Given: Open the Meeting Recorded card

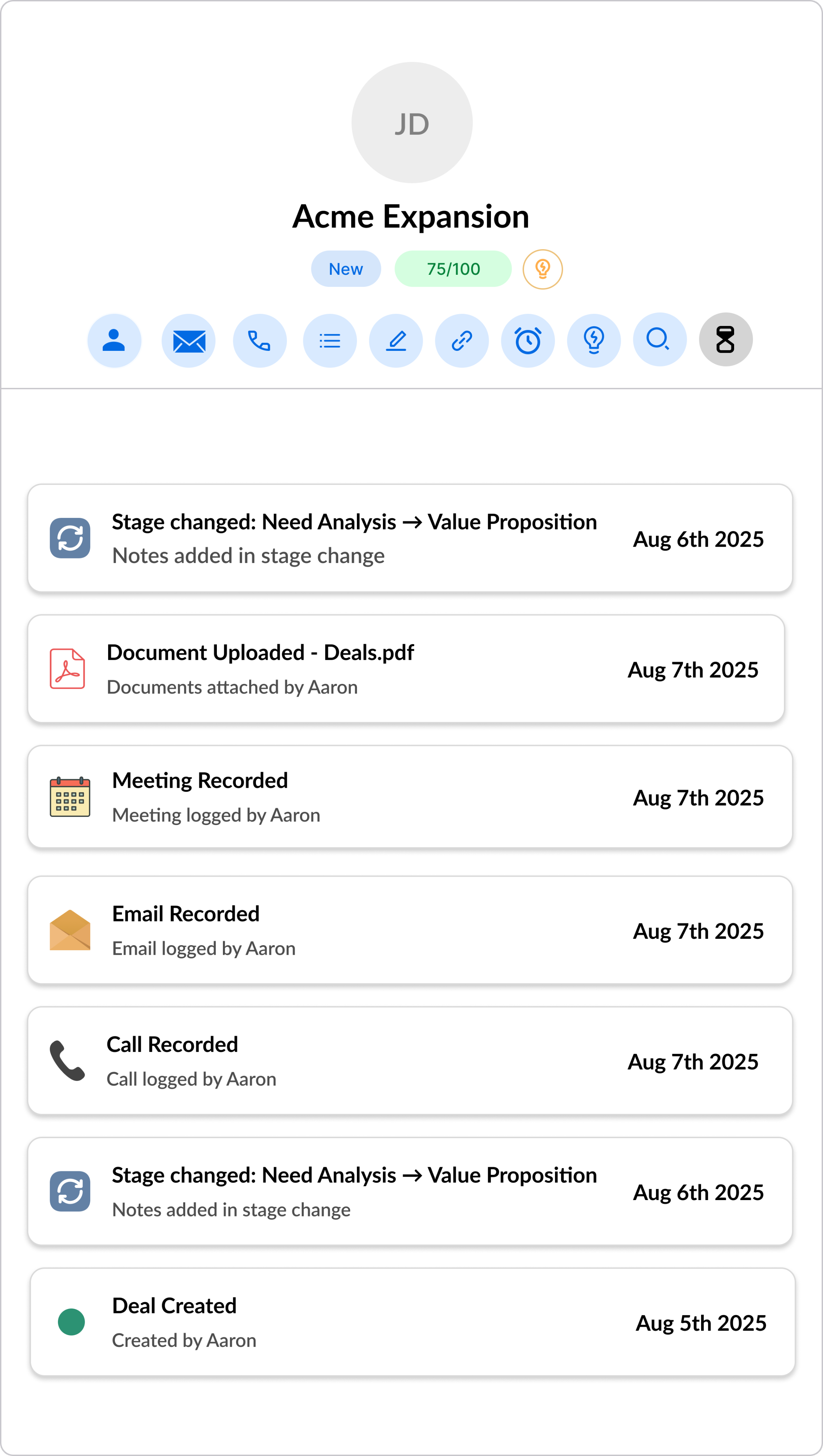Looking at the screenshot, I should (410, 796).
